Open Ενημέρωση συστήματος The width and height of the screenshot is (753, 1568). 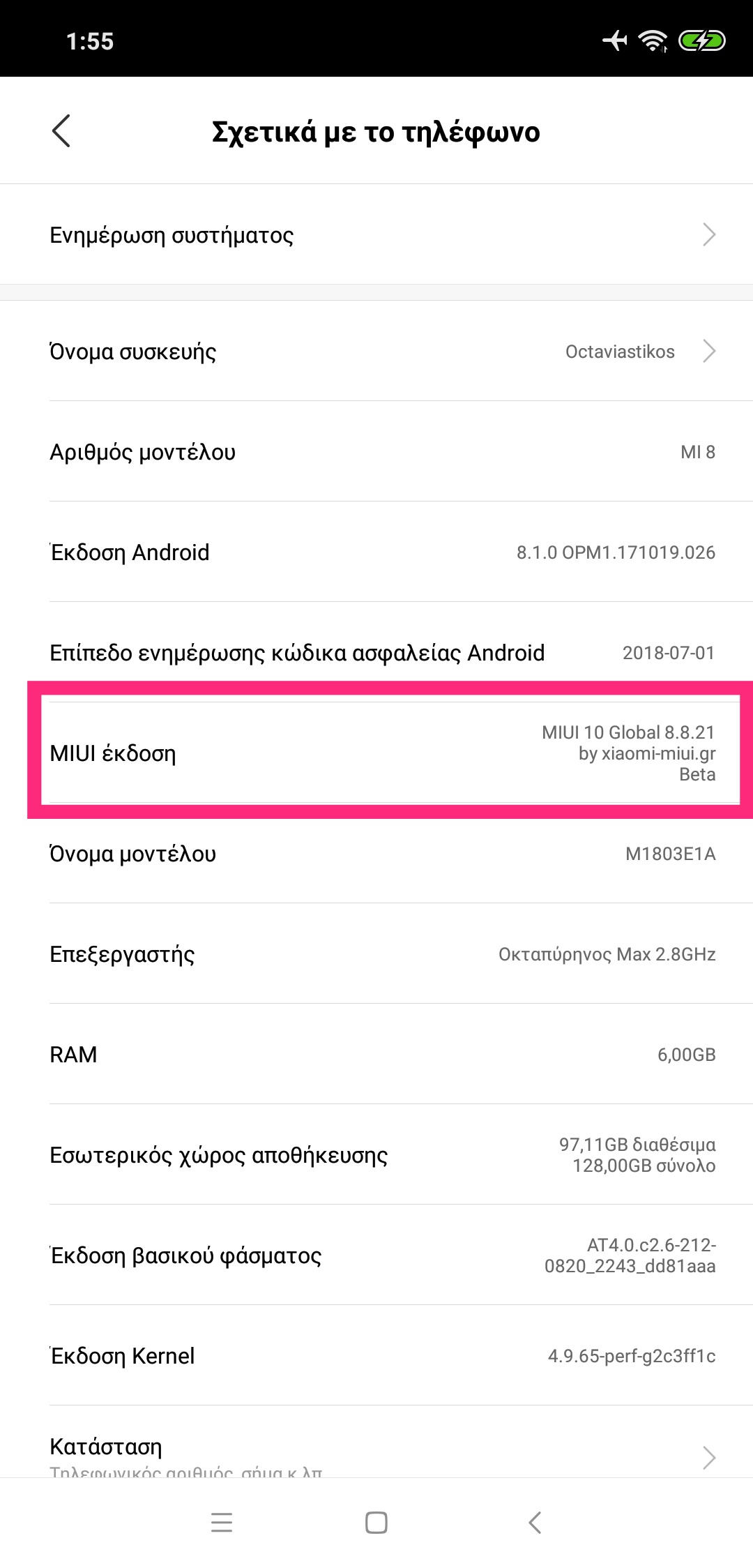pos(376,235)
